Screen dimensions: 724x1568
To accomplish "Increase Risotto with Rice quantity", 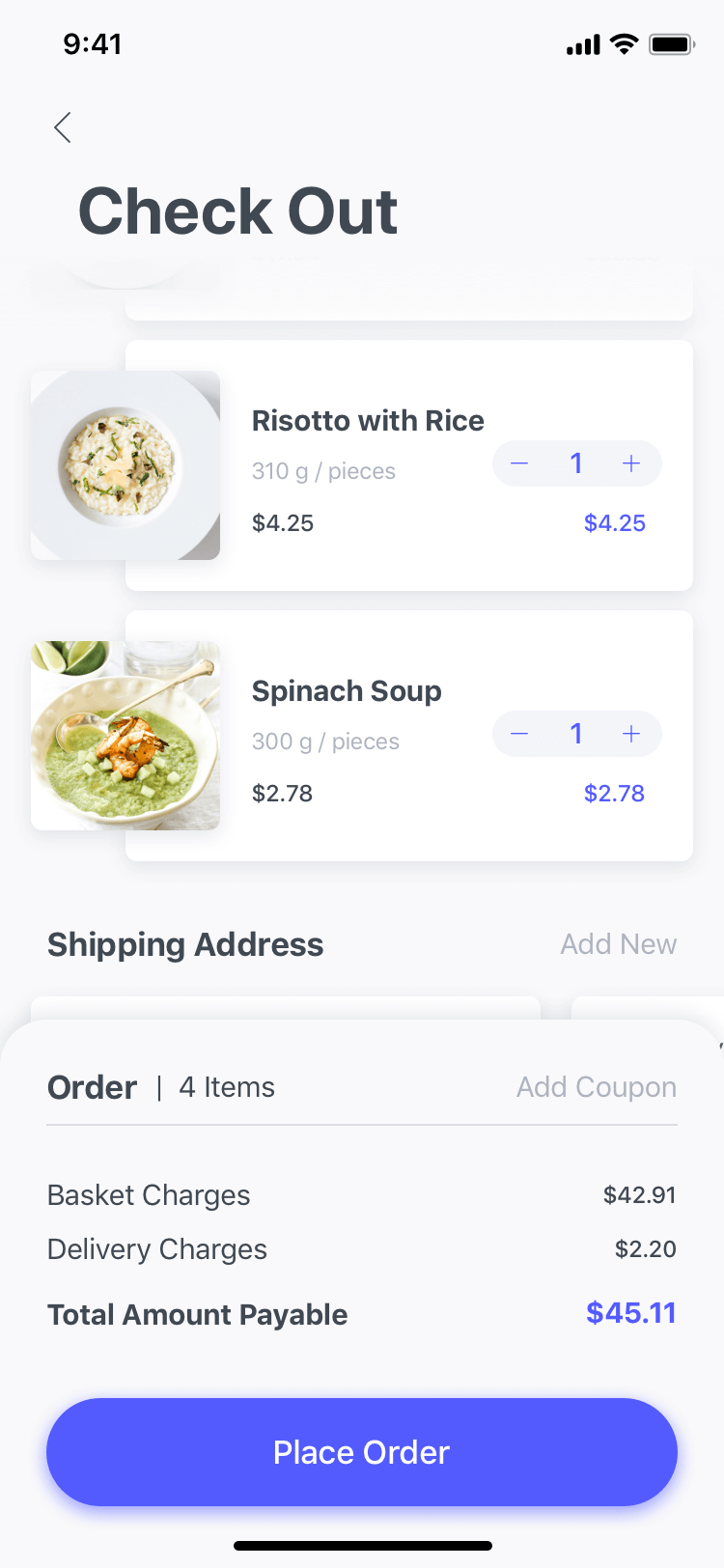I will click(x=631, y=463).
